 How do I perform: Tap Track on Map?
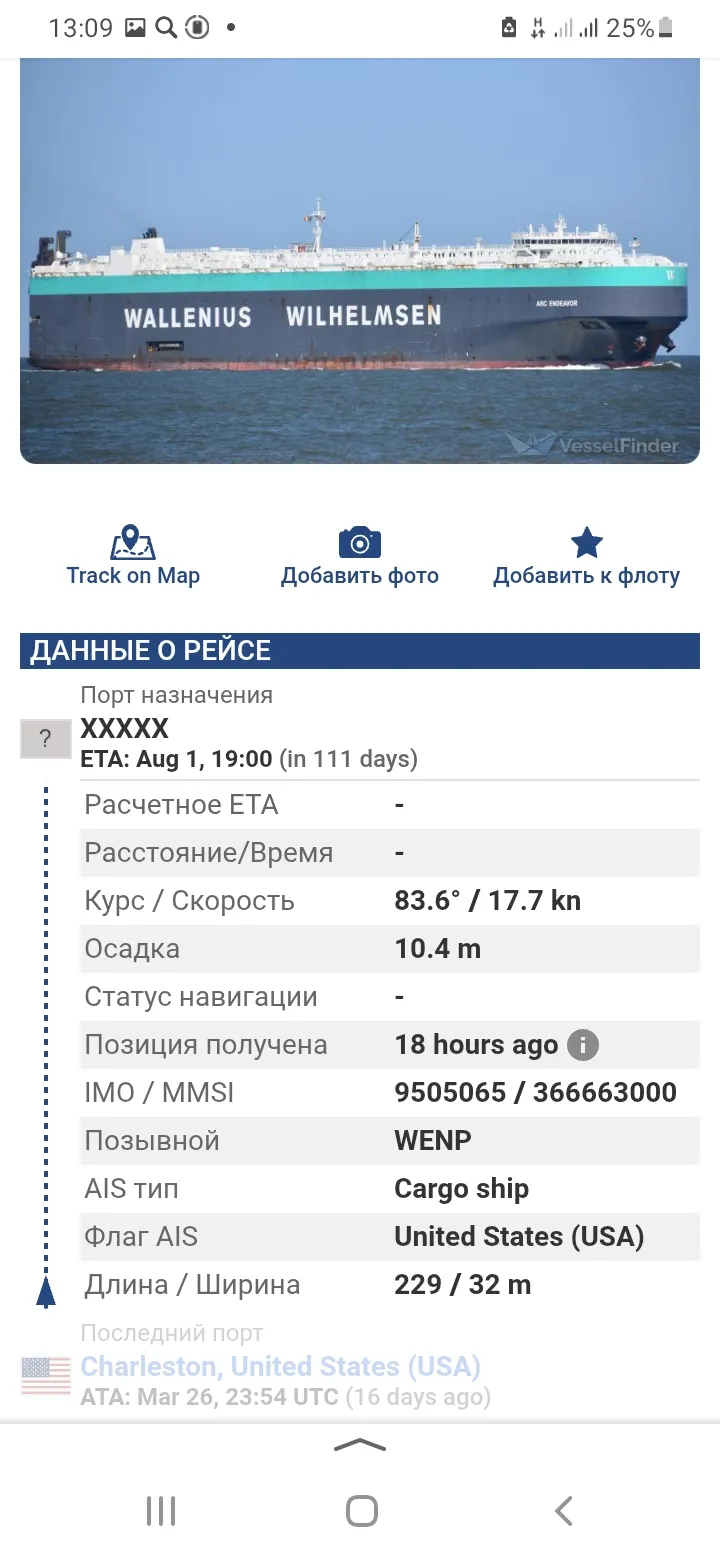pos(133,557)
